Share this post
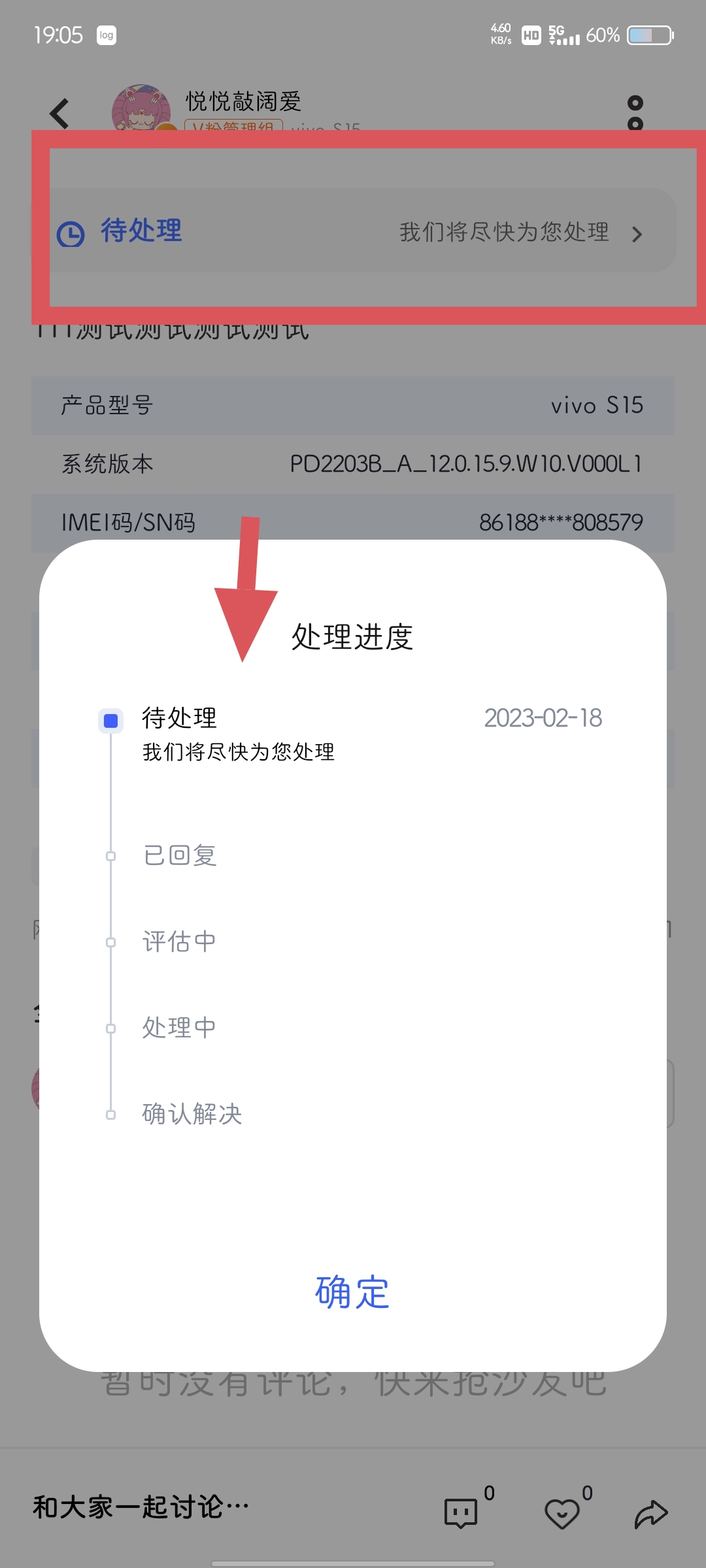706x1568 pixels. 651,1512
